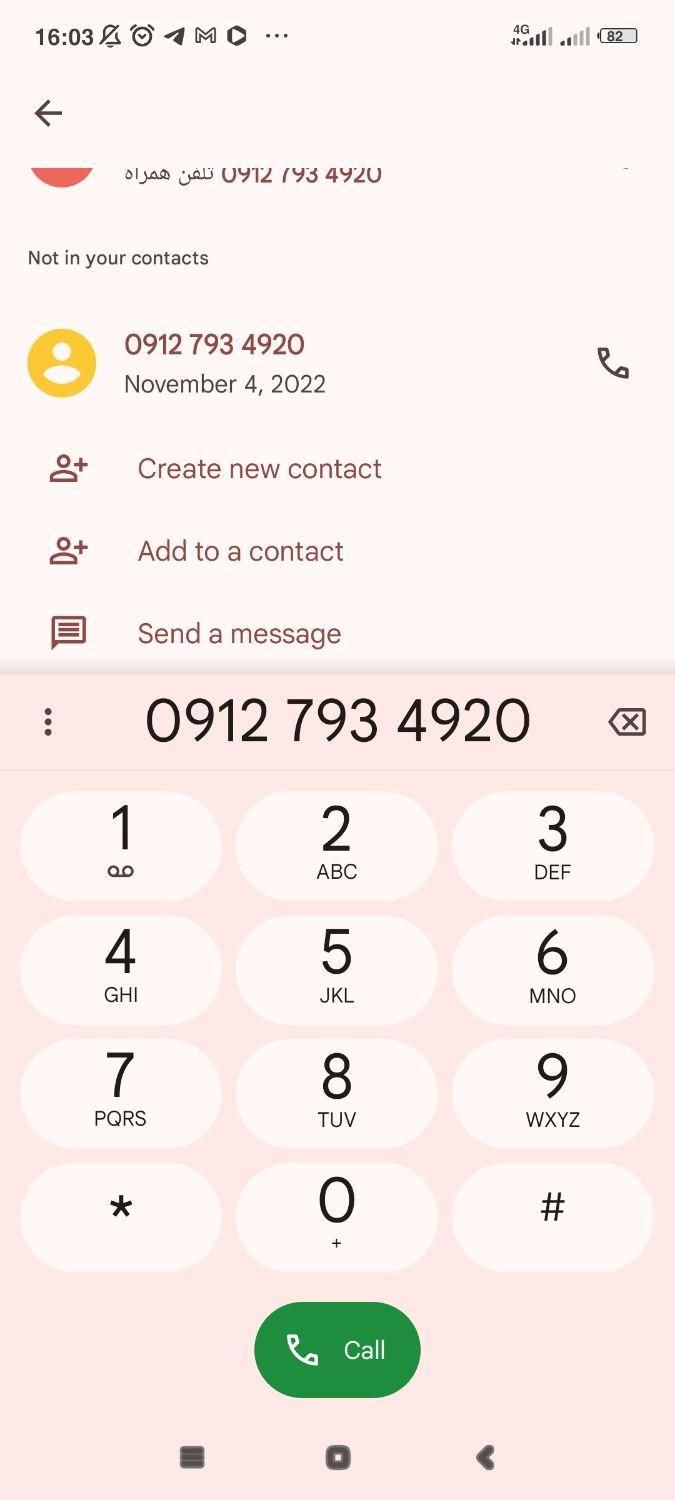This screenshot has height=1500, width=675.
Task: Go back with the top arrow
Action: (x=48, y=113)
